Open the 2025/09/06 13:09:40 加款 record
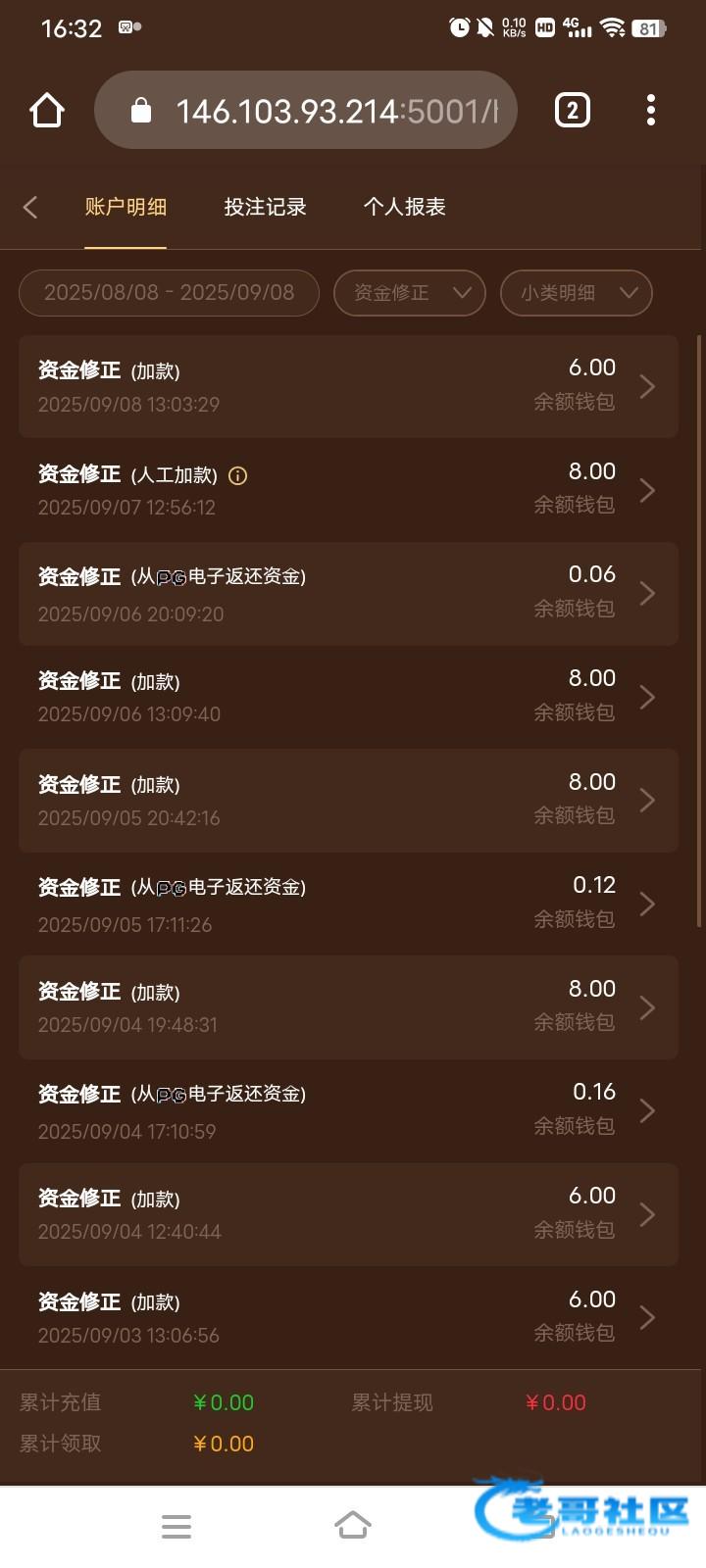The width and height of the screenshot is (706, 1568). pos(348,697)
